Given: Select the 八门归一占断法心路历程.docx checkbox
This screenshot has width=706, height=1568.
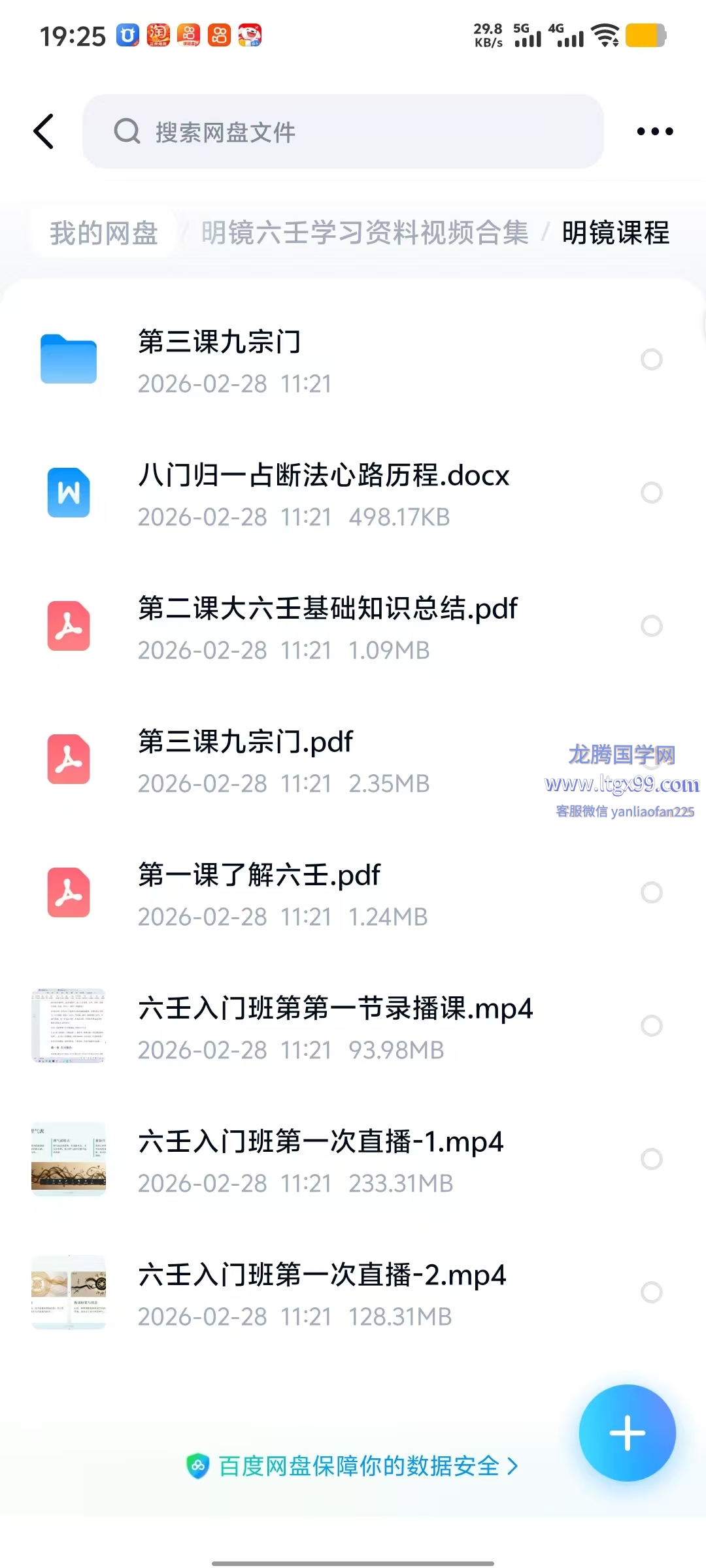Looking at the screenshot, I should (651, 493).
